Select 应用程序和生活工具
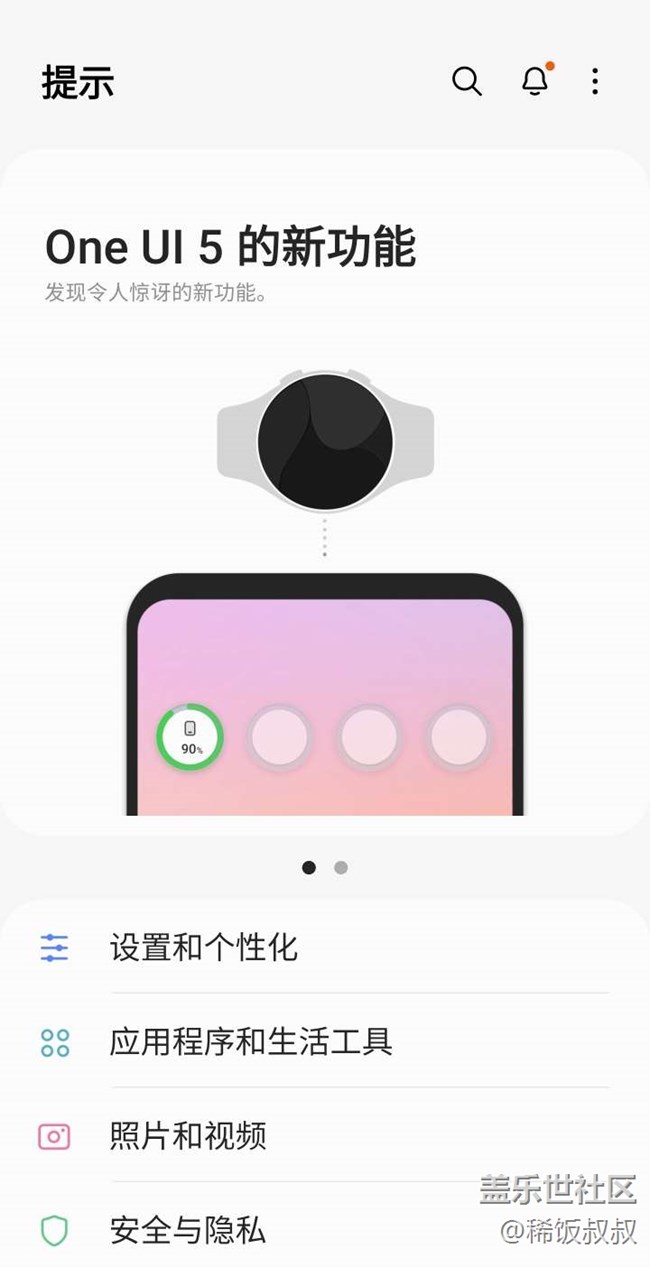650x1267 pixels. [x=251, y=1042]
